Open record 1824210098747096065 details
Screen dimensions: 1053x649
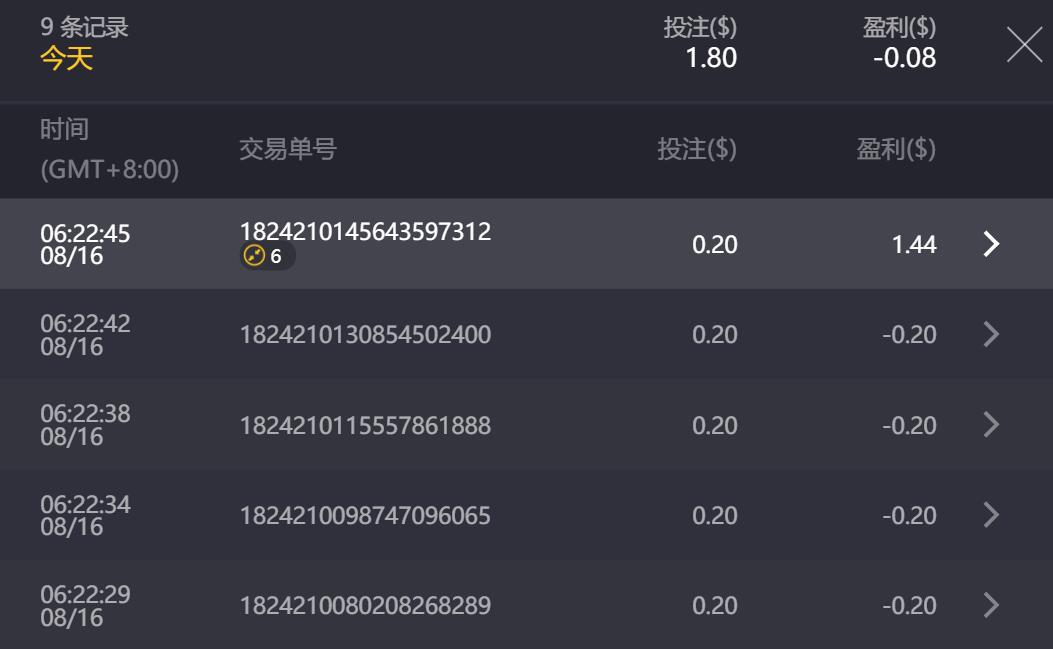(x=990, y=515)
